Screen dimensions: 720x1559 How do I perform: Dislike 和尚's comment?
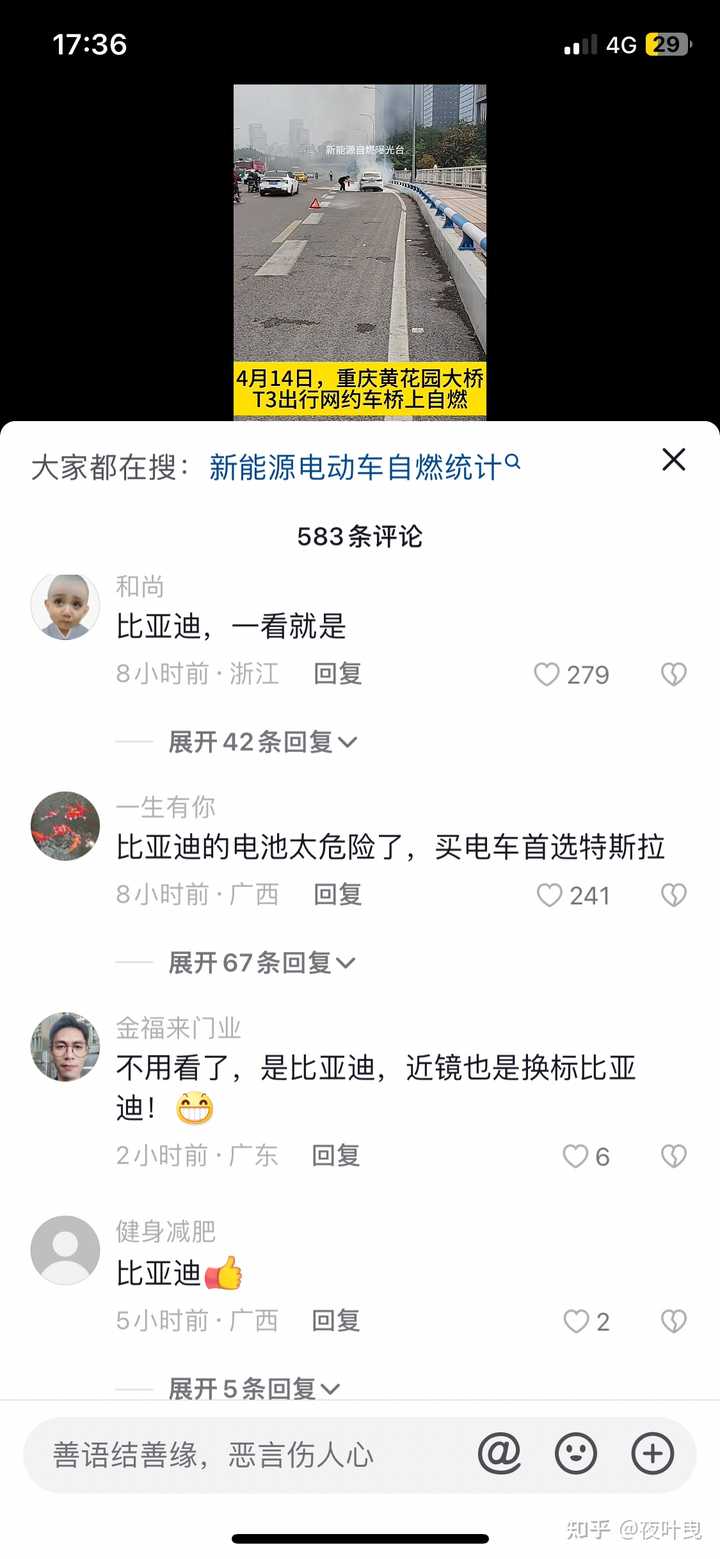pos(674,675)
